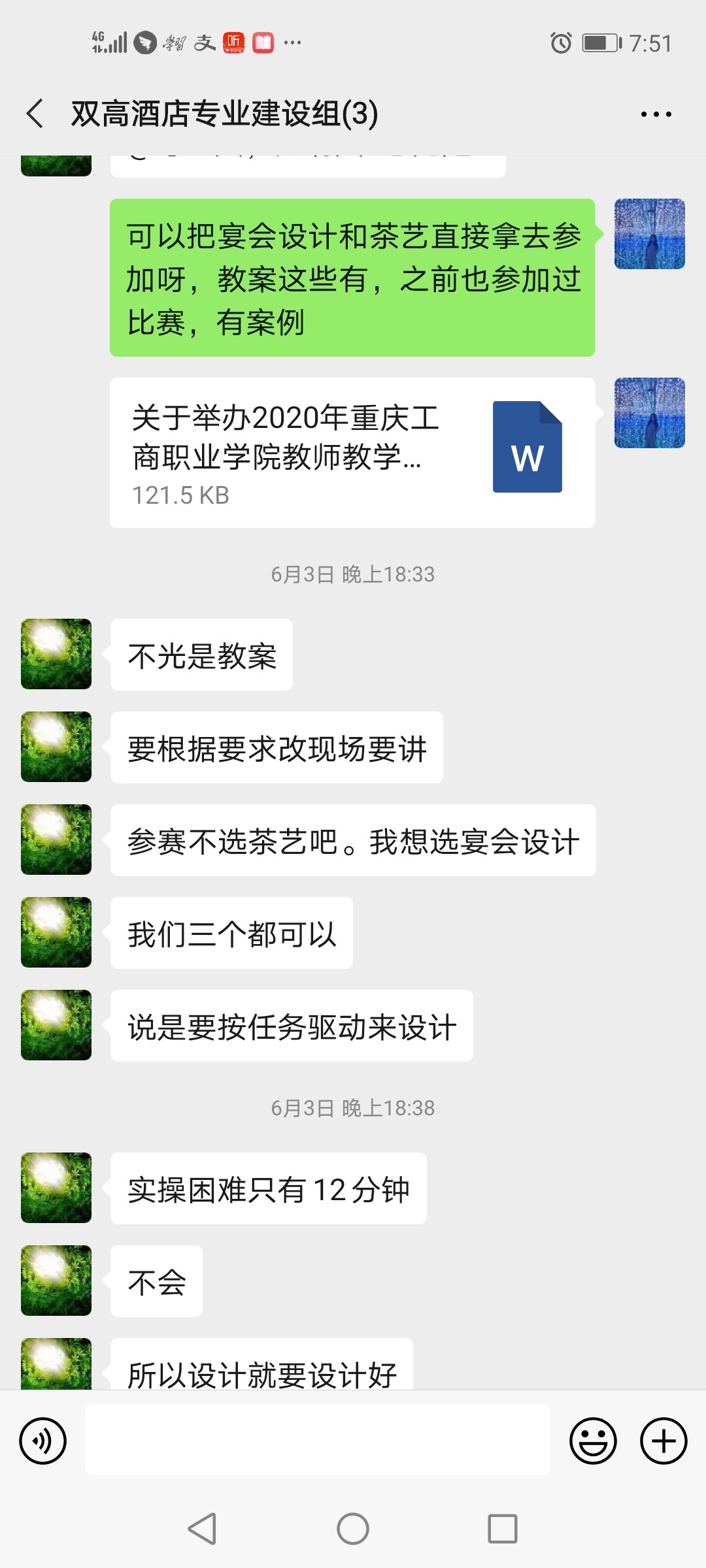Viewport: 706px width, 1568px height.
Task: Open the emoji picker
Action: [593, 1441]
